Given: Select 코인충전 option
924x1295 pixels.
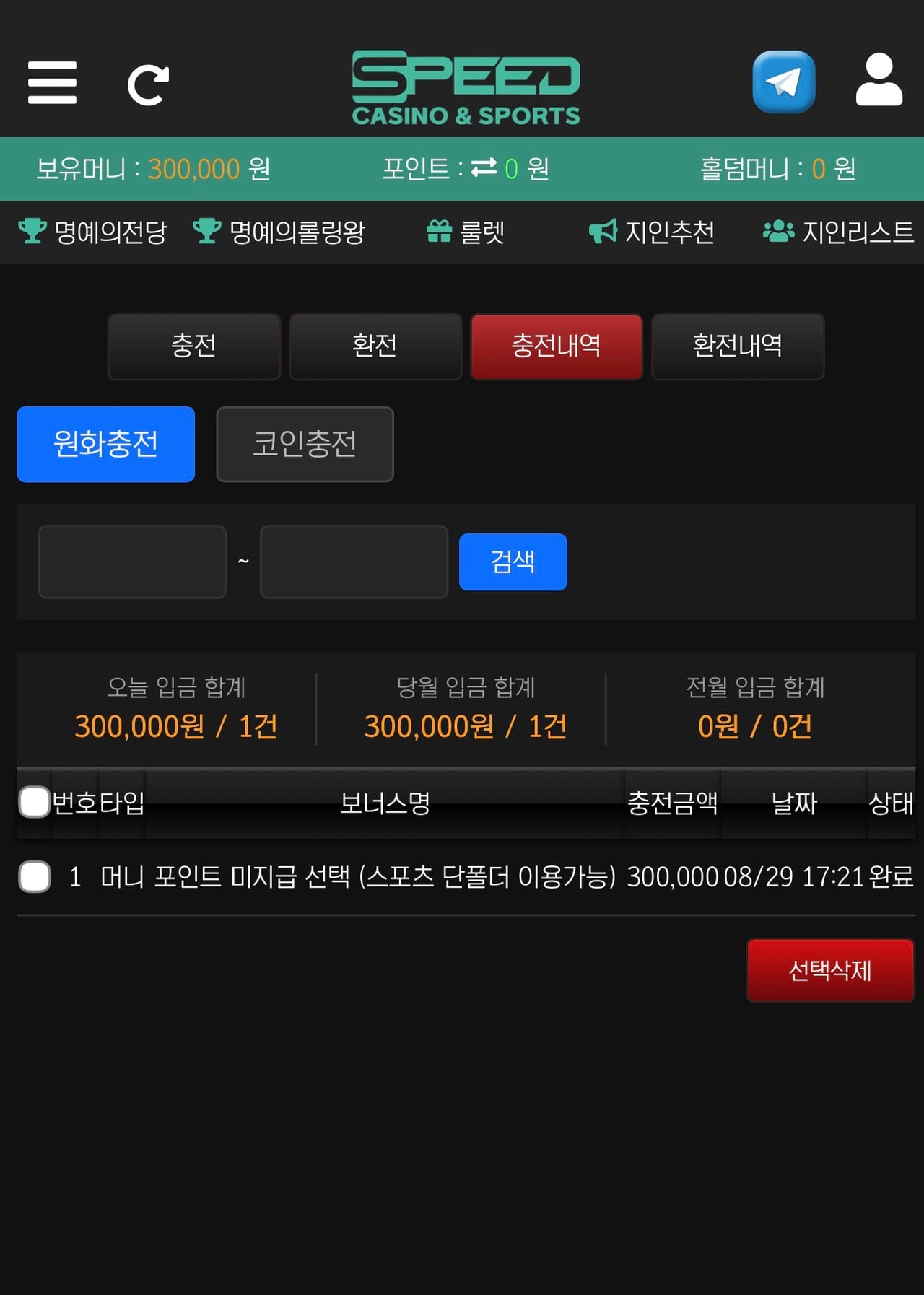Looking at the screenshot, I should tap(305, 444).
